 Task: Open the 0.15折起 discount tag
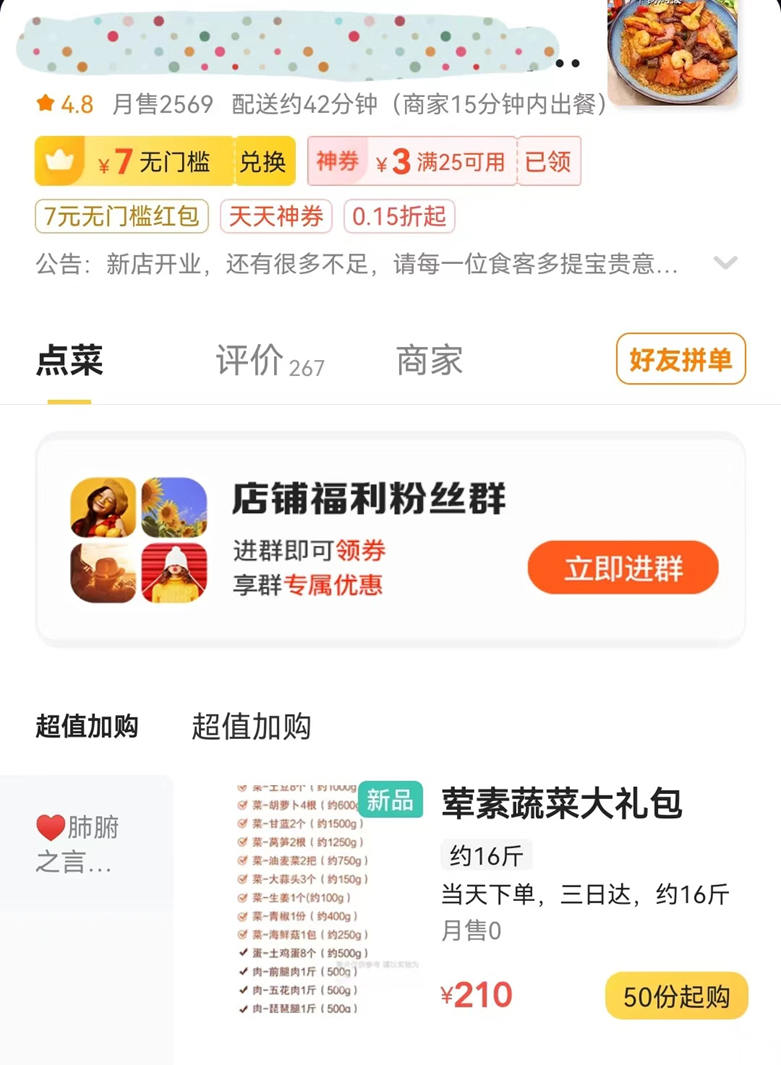(x=399, y=215)
